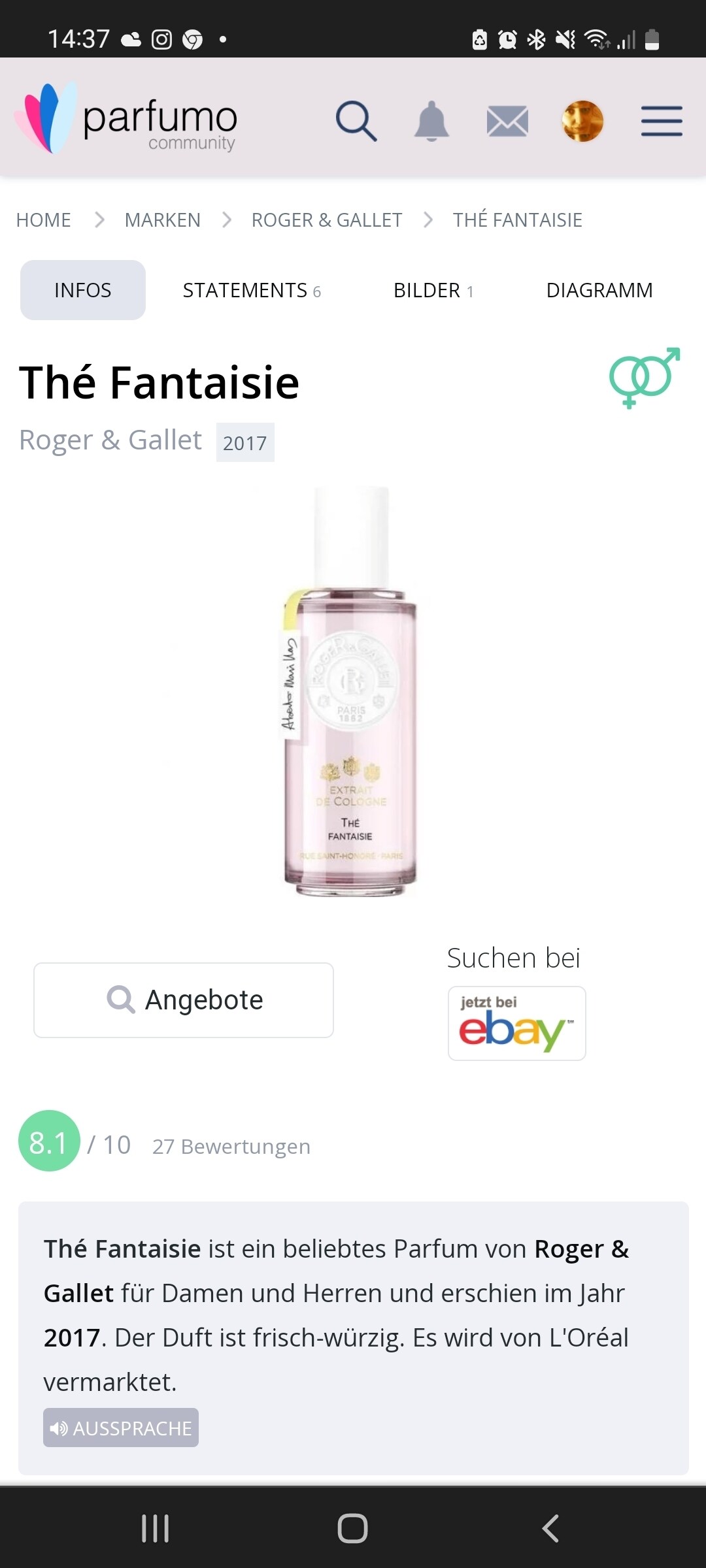Open the hamburger menu
Image resolution: width=706 pixels, height=1568 pixels.
click(x=662, y=122)
